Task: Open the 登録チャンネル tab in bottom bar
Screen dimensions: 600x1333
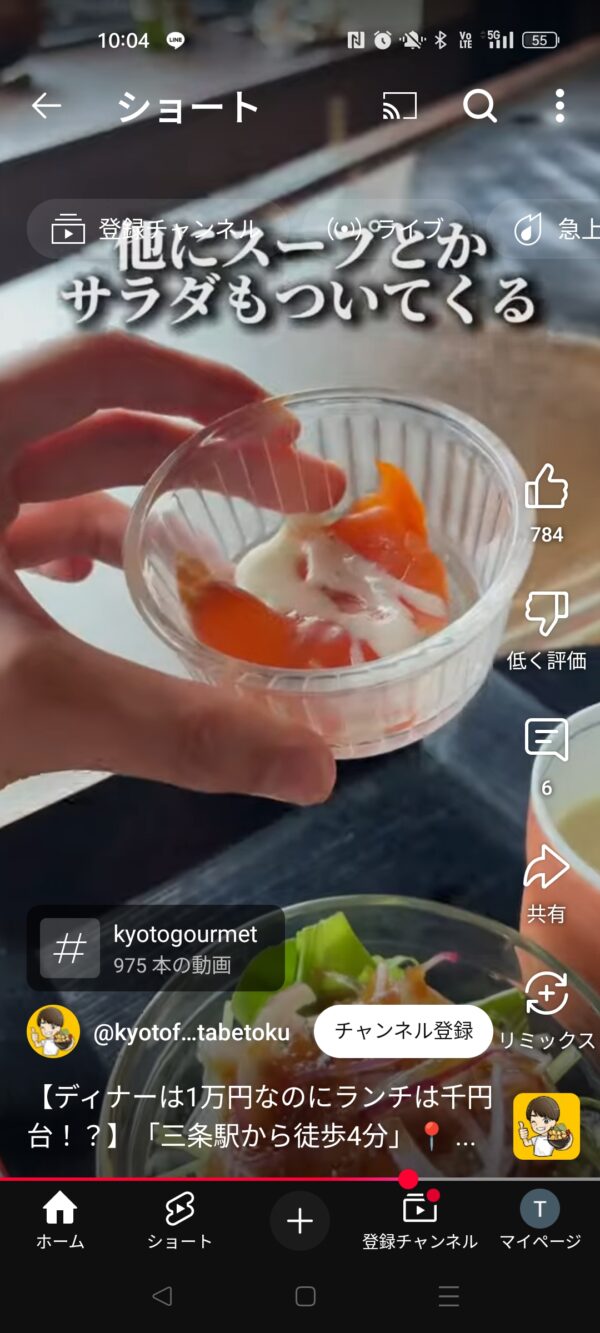Action: (x=420, y=1221)
